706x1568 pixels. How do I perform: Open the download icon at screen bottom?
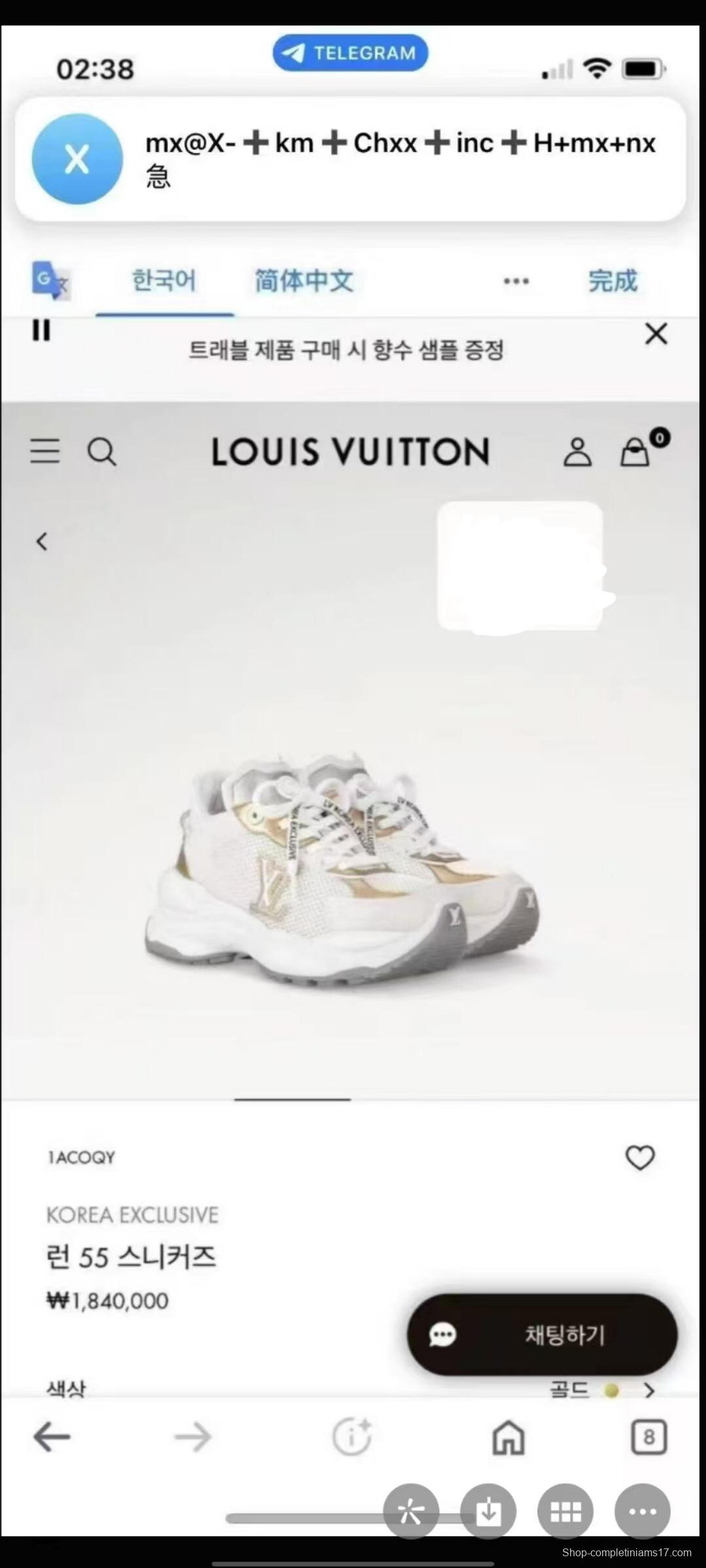488,1511
